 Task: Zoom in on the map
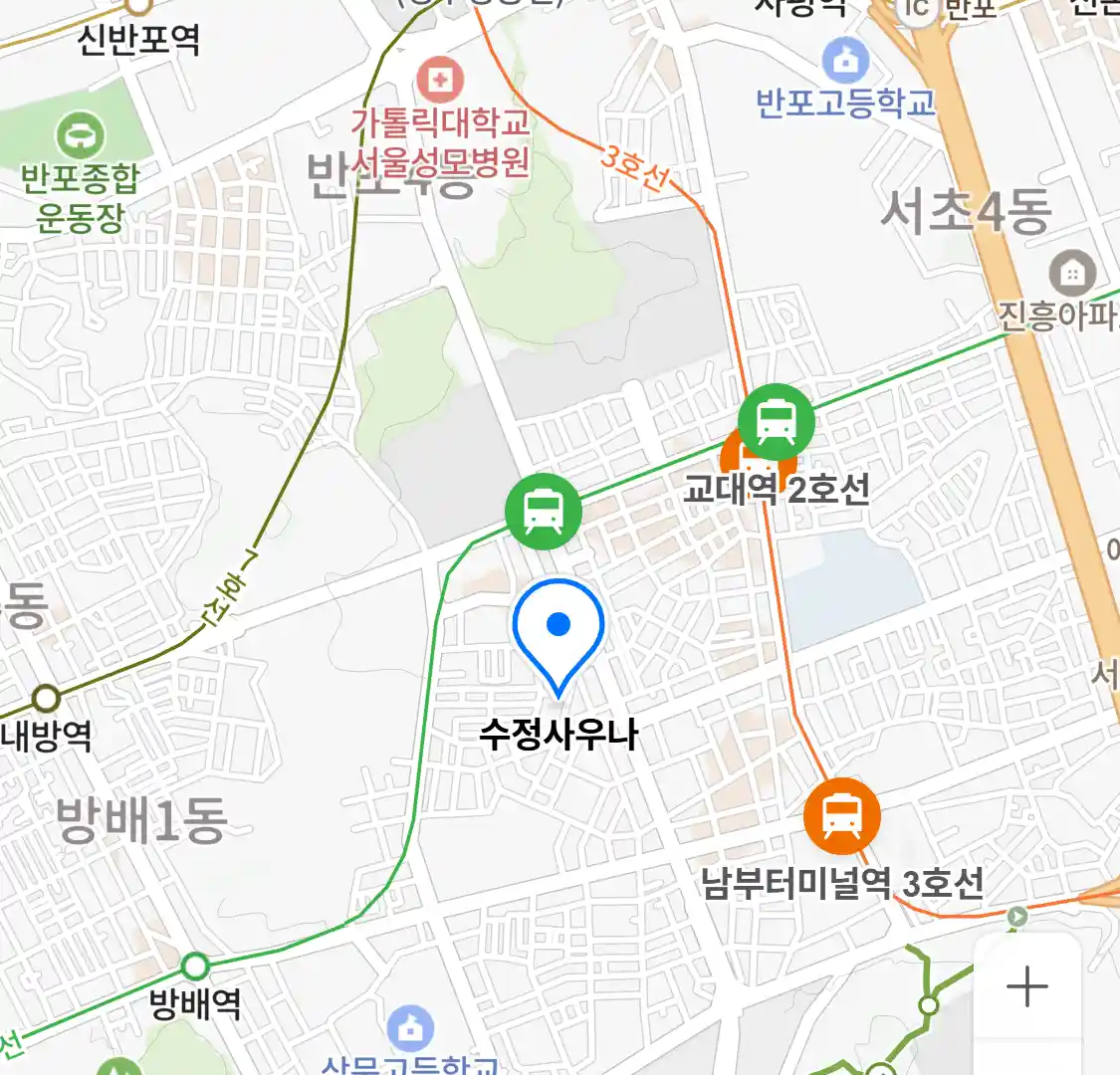click(1026, 987)
